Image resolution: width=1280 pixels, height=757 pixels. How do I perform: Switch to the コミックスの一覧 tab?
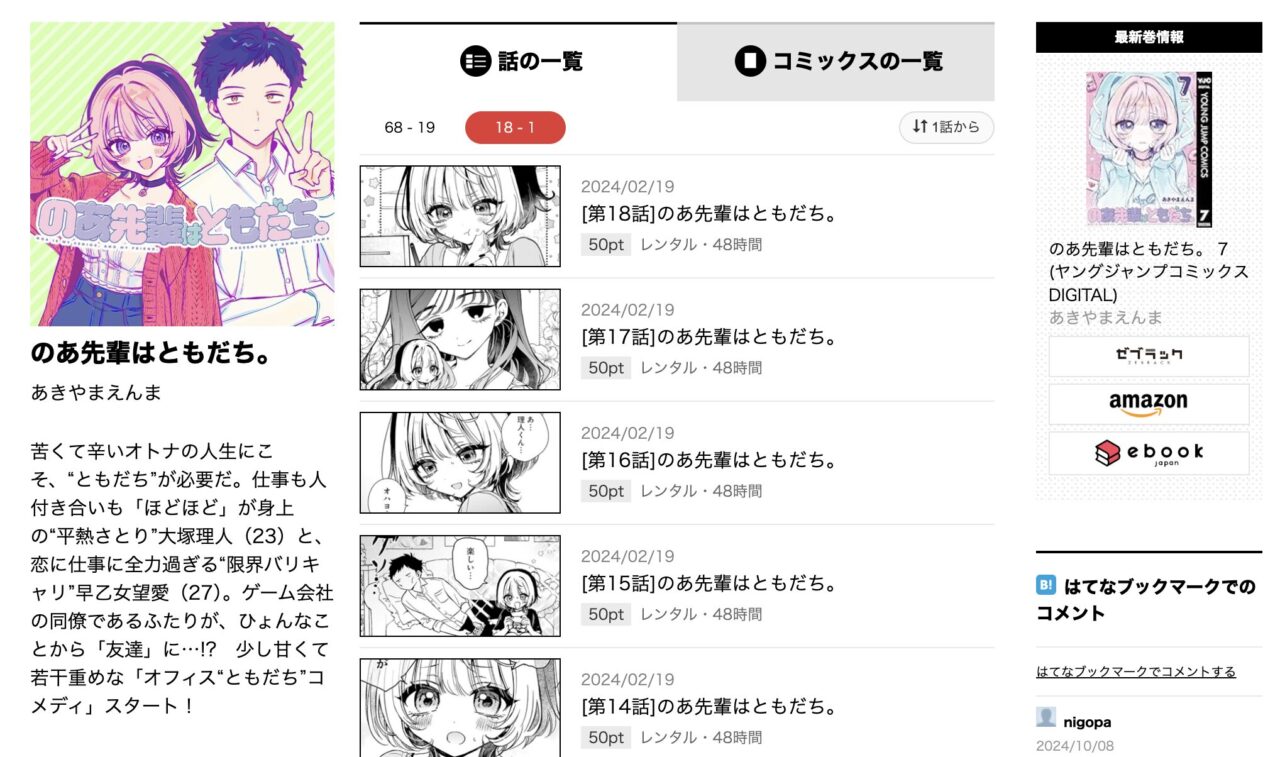836,61
